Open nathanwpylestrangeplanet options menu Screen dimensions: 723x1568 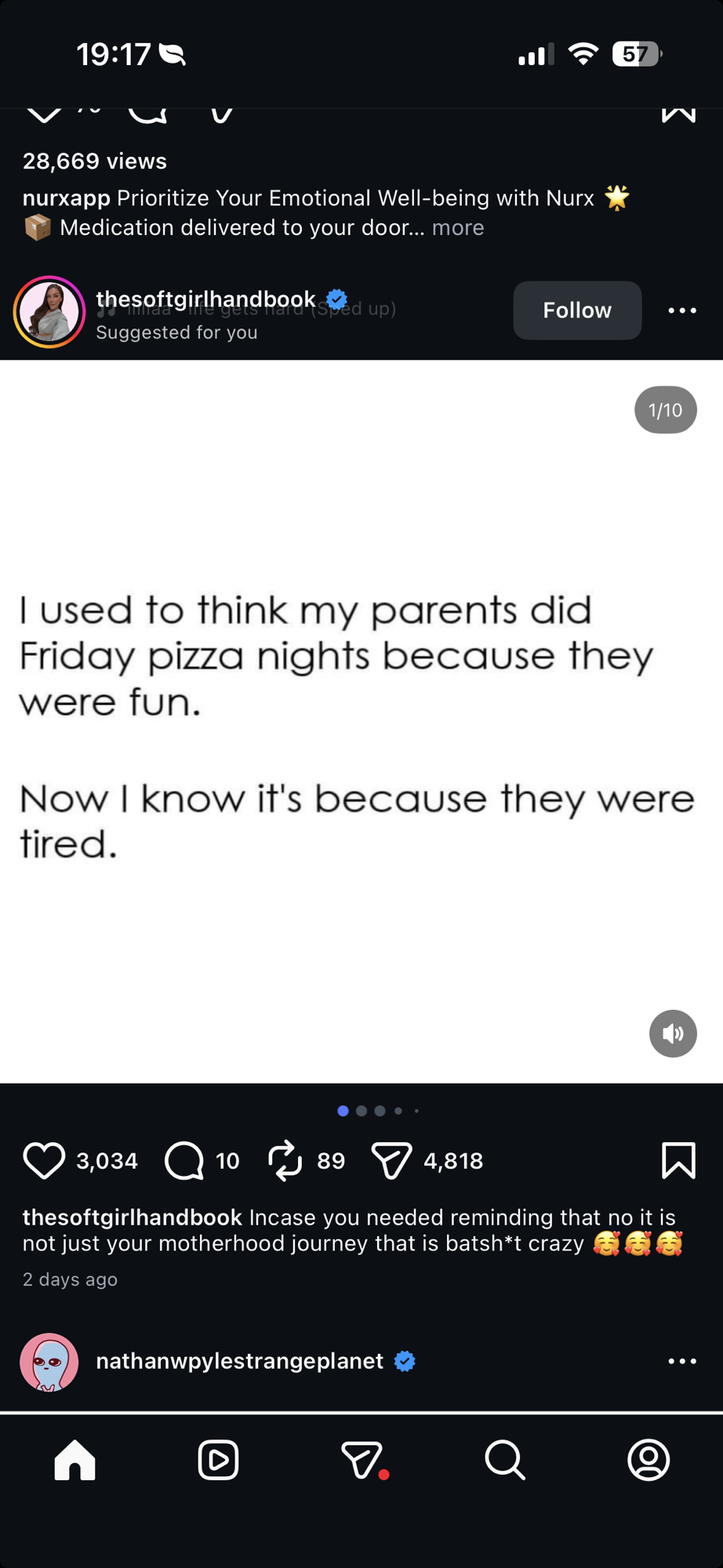click(681, 1362)
